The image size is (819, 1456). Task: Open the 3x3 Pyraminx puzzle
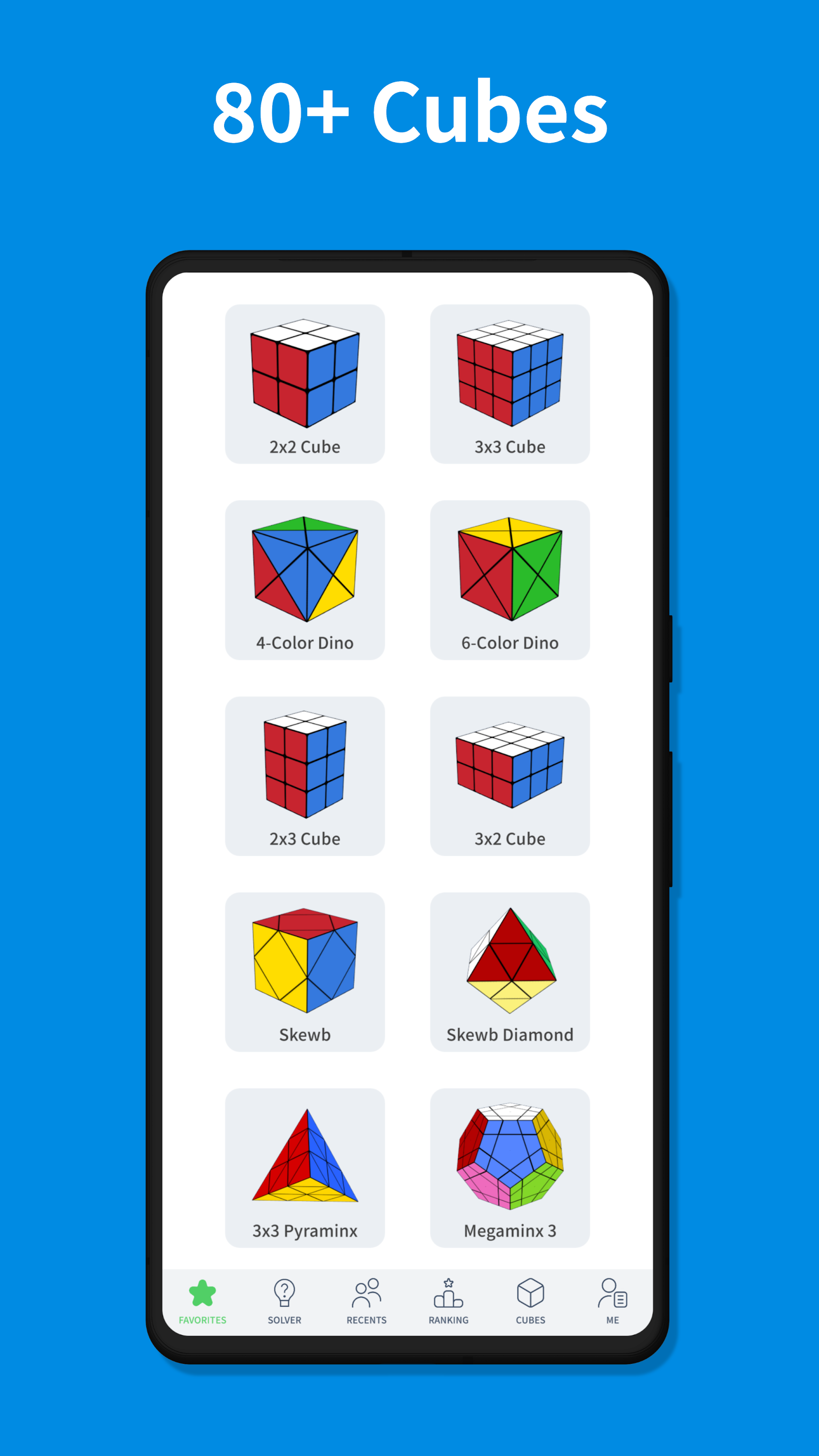coord(305,1169)
